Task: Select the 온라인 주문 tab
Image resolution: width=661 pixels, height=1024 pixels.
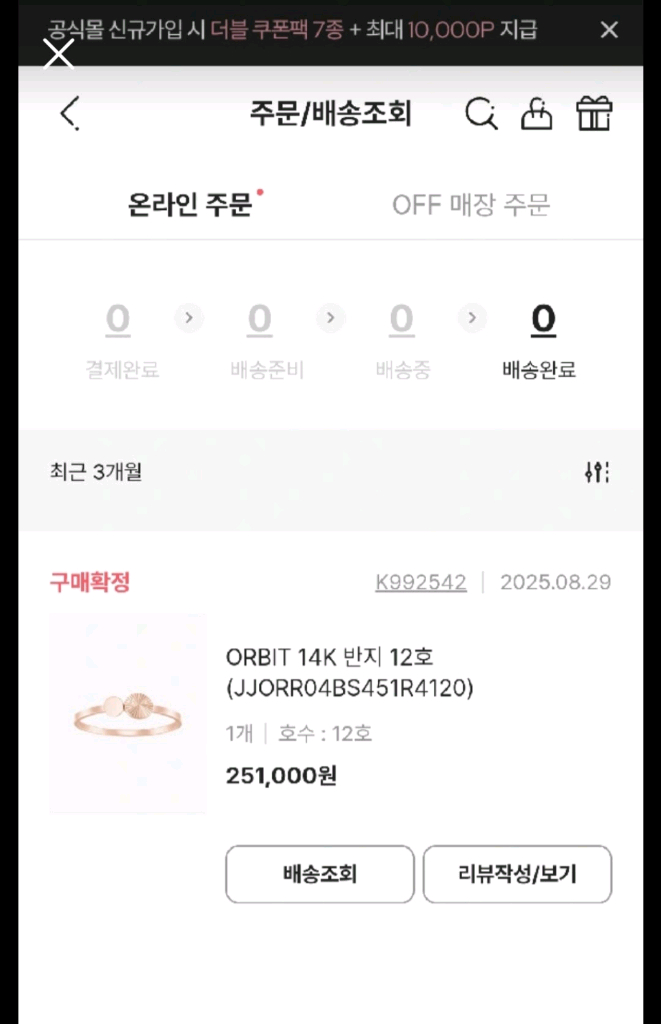Action: (x=190, y=206)
